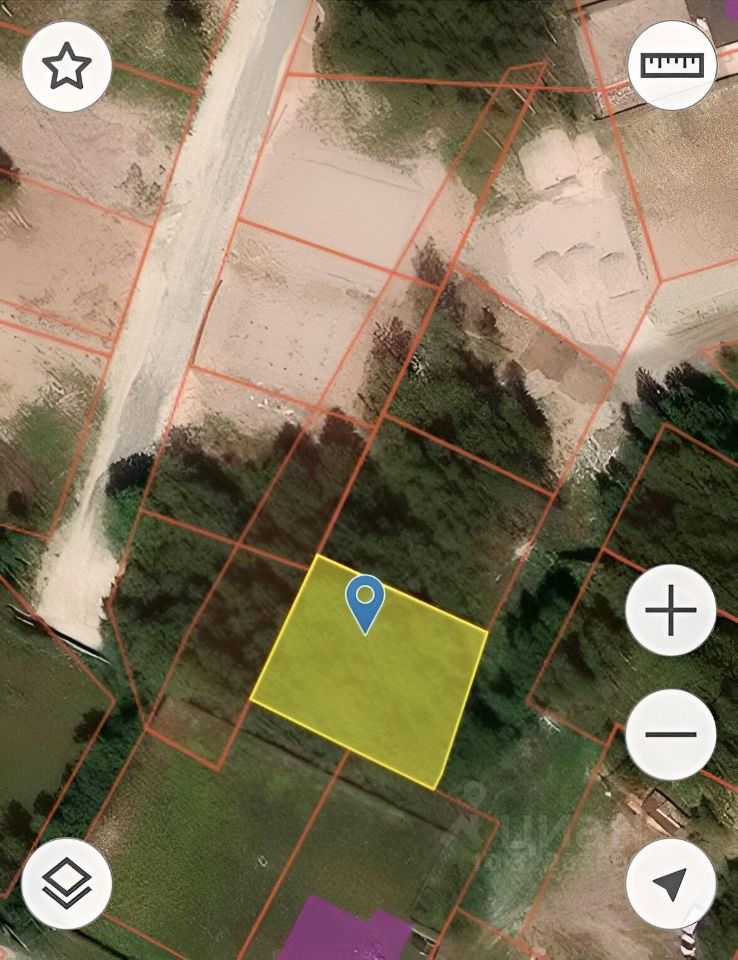
Task: Tap the blue location pin marker
Action: (x=365, y=601)
